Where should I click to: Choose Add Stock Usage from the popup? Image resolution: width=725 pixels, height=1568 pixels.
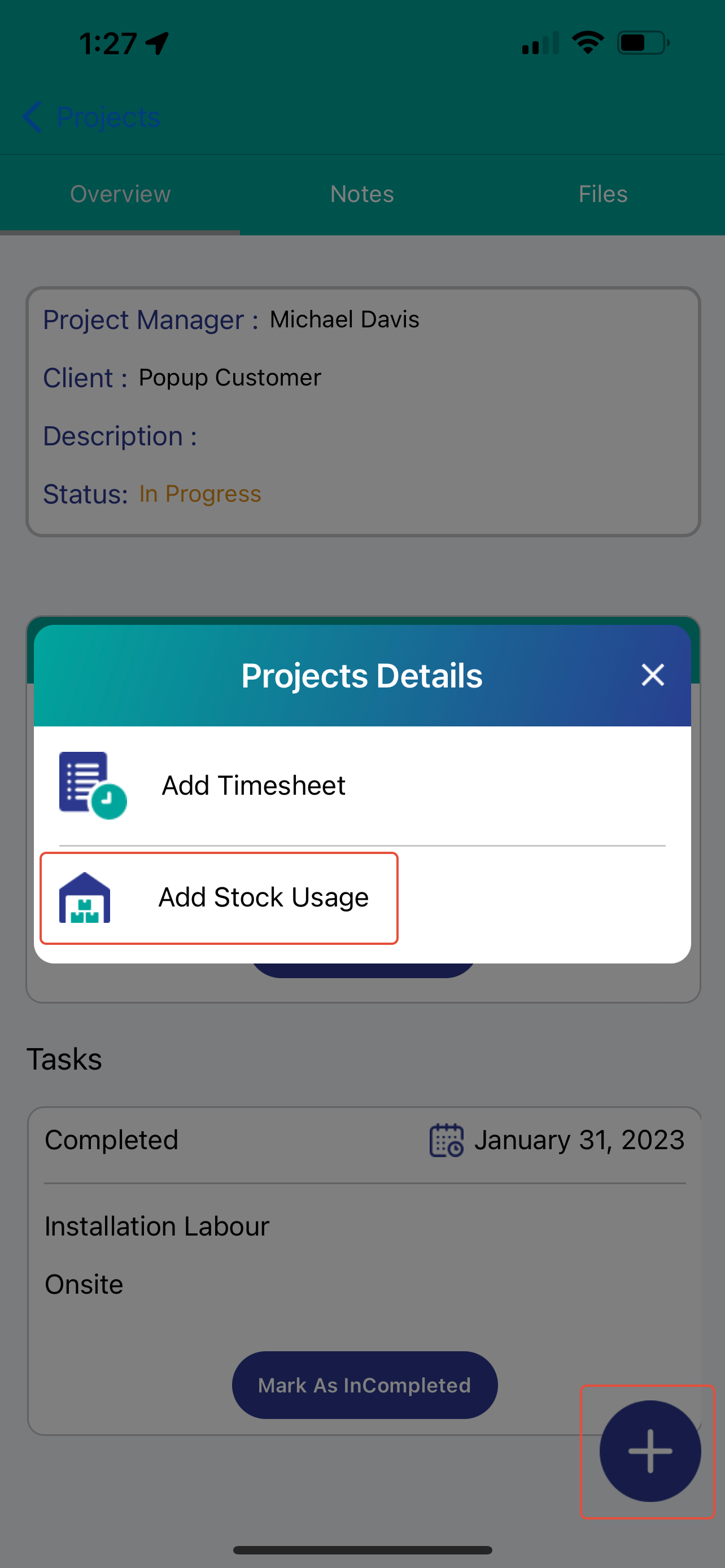tap(263, 897)
